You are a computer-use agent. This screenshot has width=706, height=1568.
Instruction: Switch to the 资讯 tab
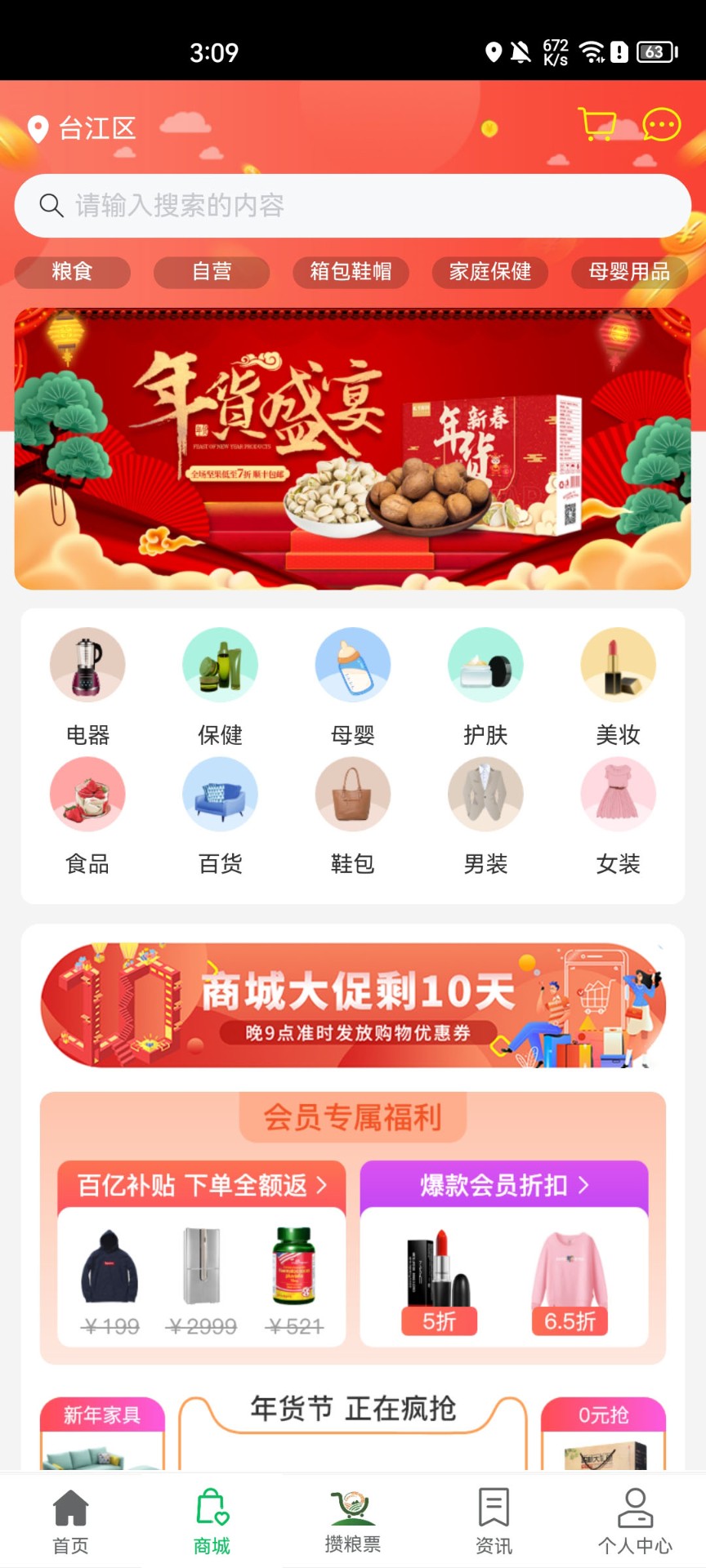(x=494, y=1521)
